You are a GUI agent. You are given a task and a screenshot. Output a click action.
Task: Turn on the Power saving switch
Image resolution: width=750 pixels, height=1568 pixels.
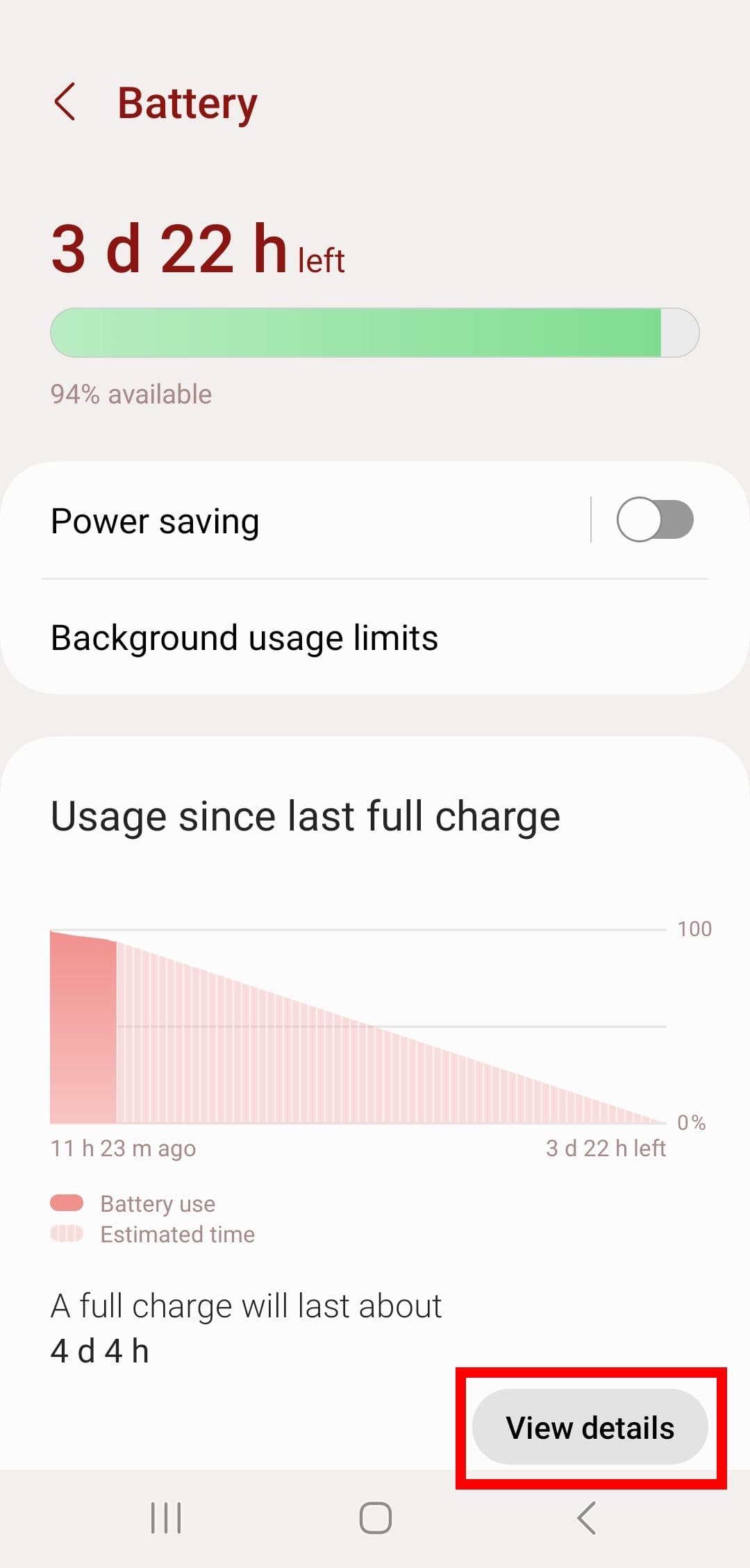pyautogui.click(x=654, y=519)
